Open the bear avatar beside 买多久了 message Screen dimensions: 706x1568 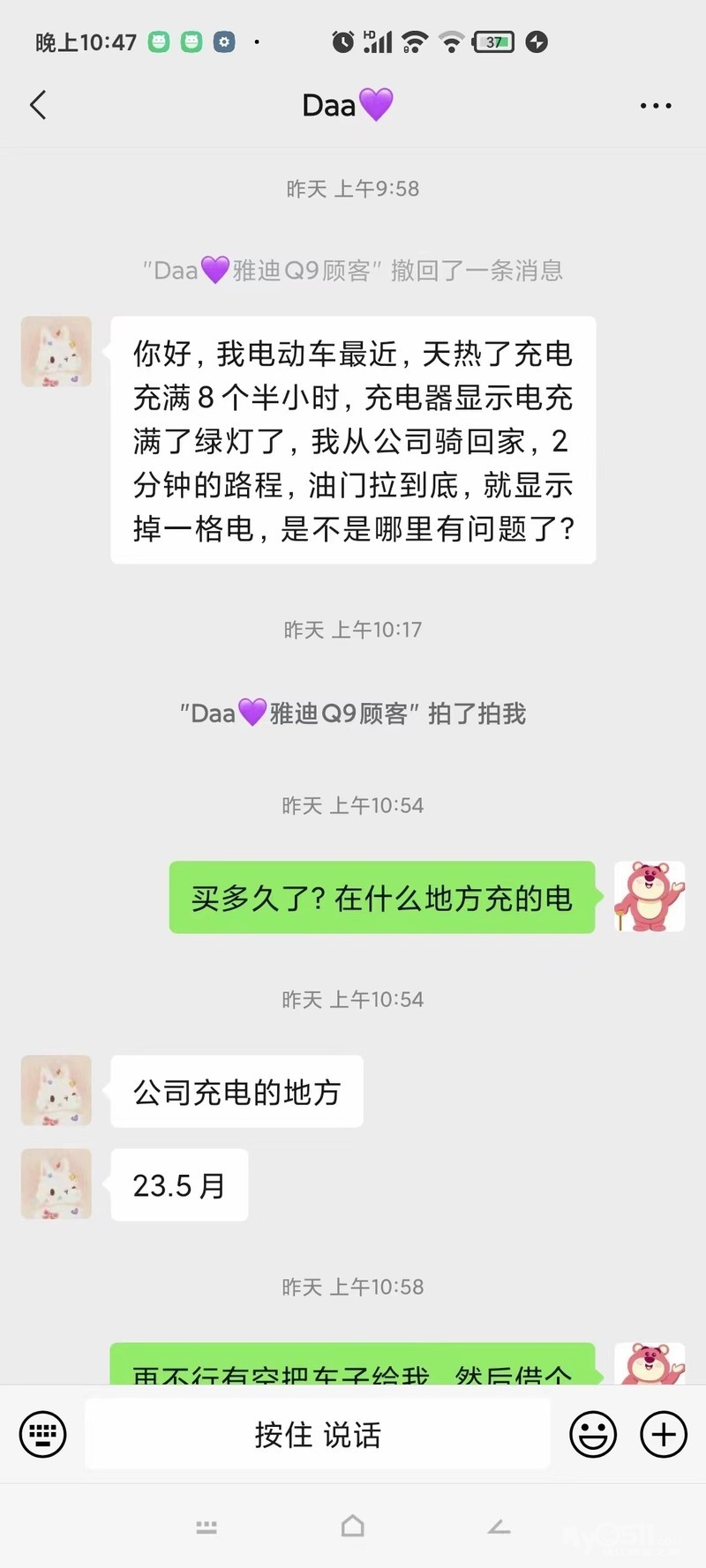pyautogui.click(x=650, y=897)
